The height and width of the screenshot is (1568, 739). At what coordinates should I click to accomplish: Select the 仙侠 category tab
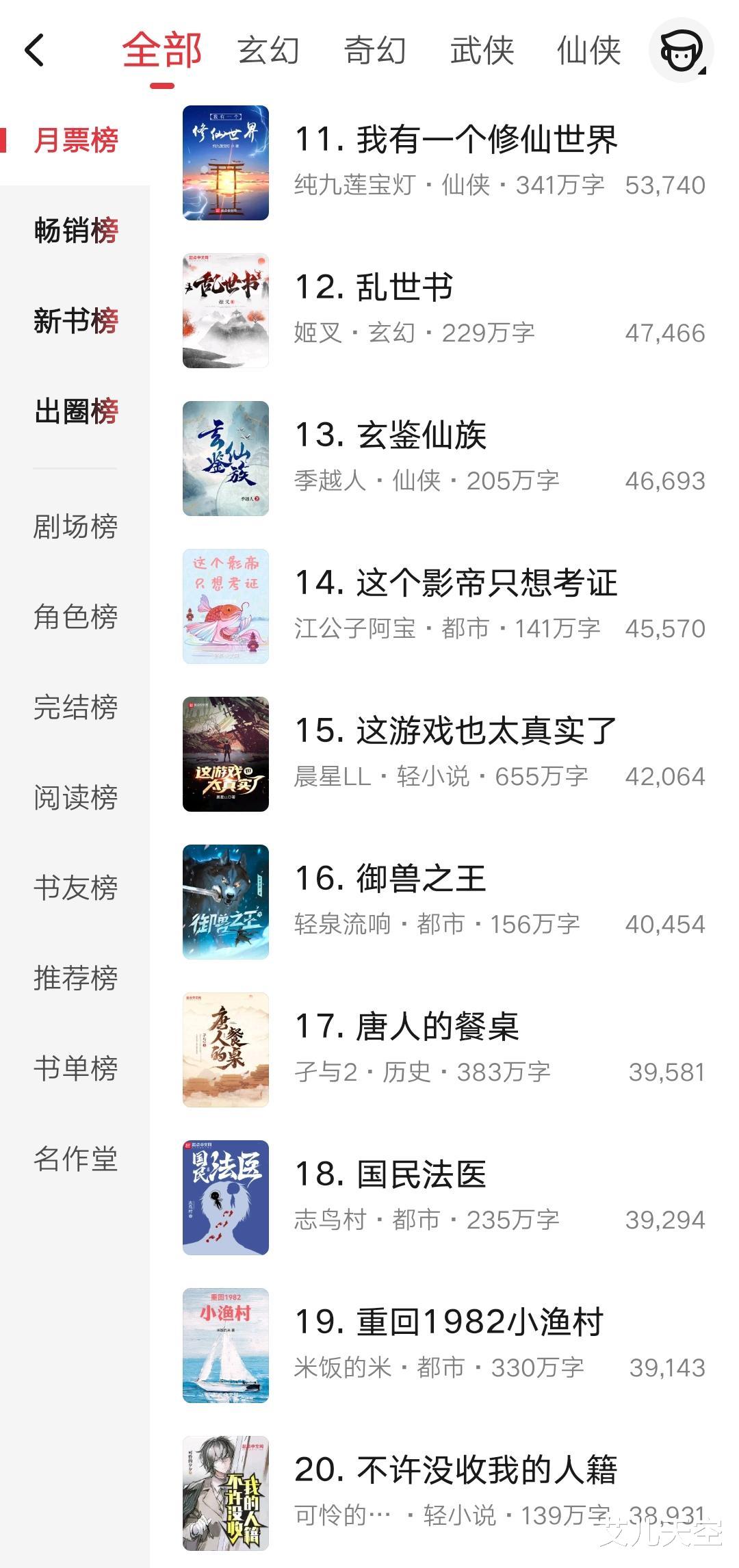point(588,51)
